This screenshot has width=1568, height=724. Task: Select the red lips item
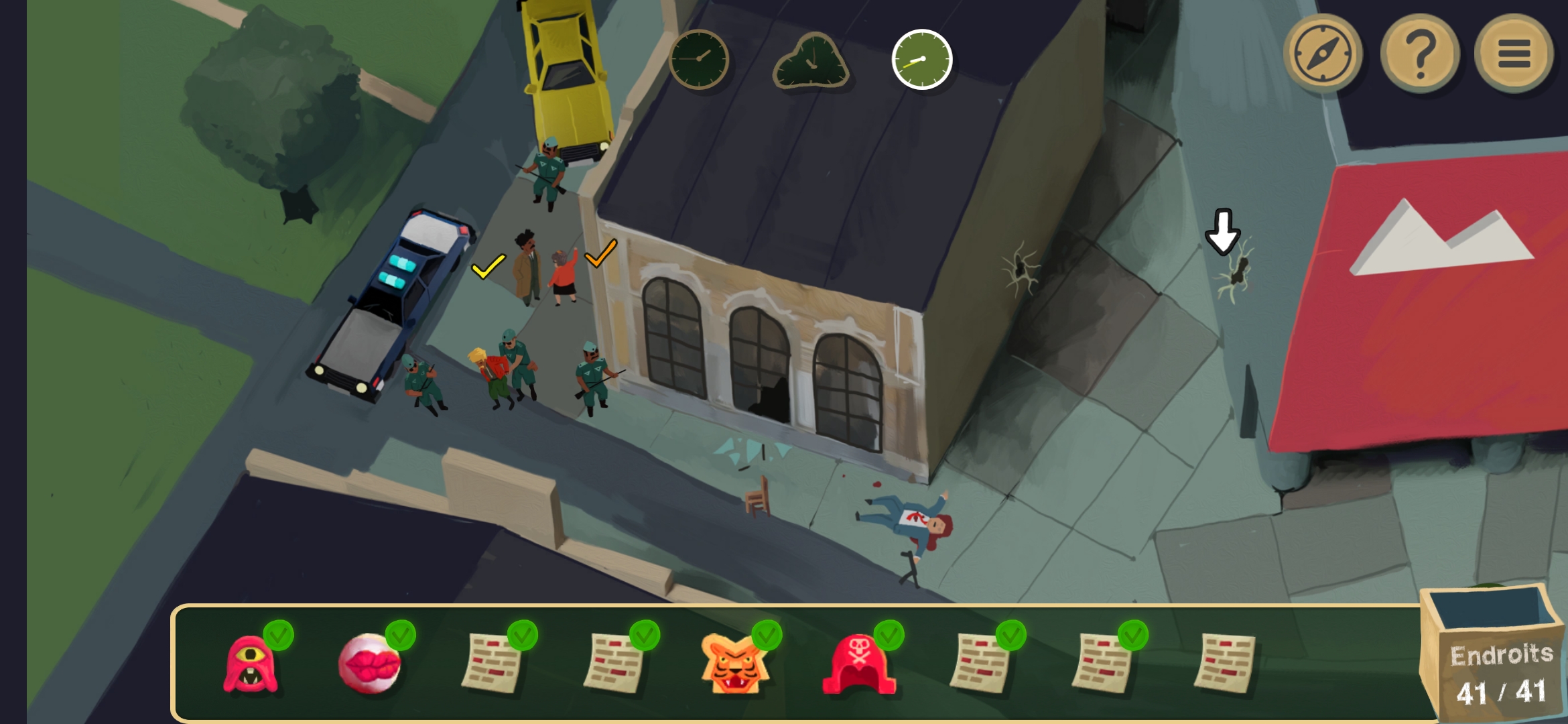[369, 664]
